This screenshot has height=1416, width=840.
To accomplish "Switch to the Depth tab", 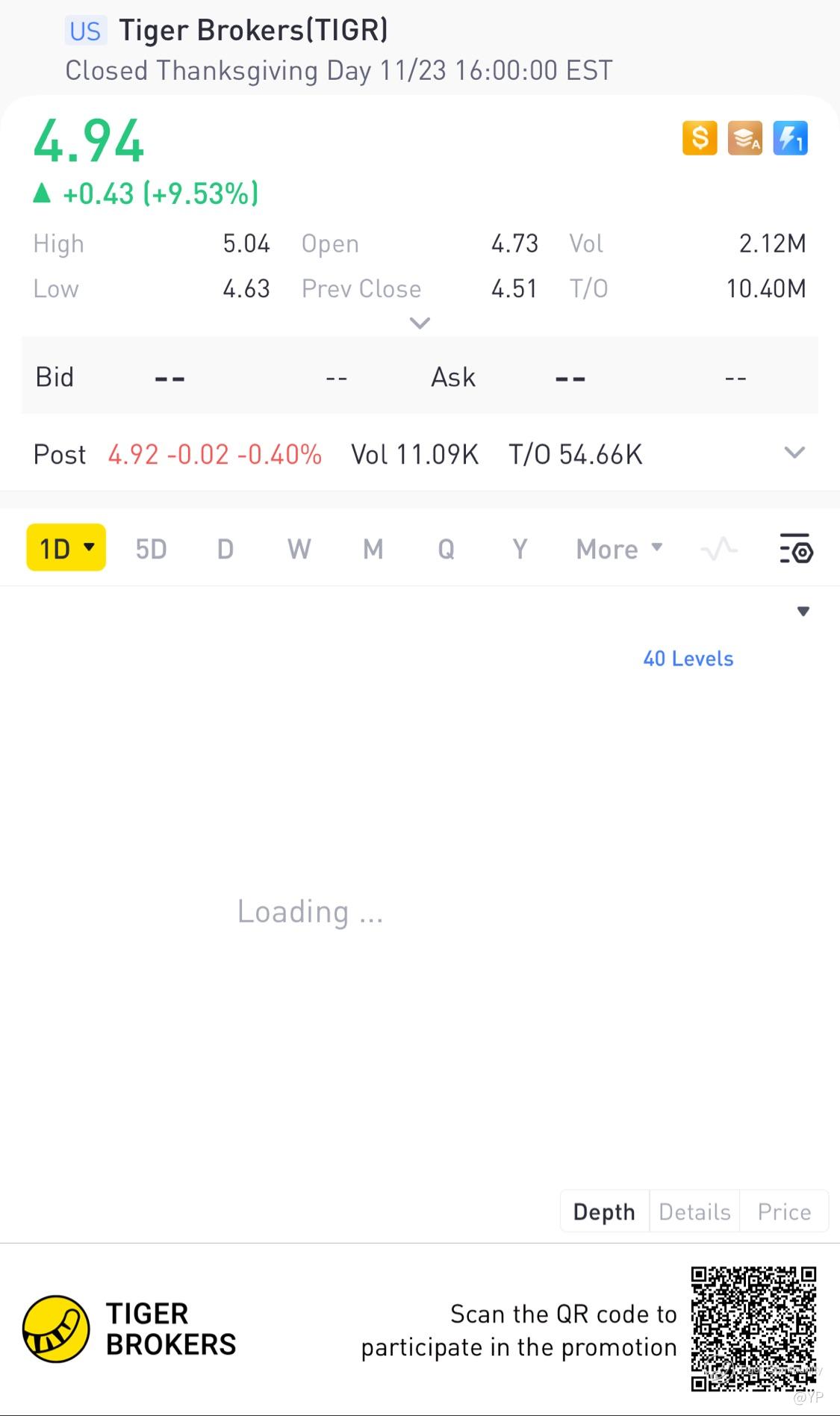I will click(604, 1211).
